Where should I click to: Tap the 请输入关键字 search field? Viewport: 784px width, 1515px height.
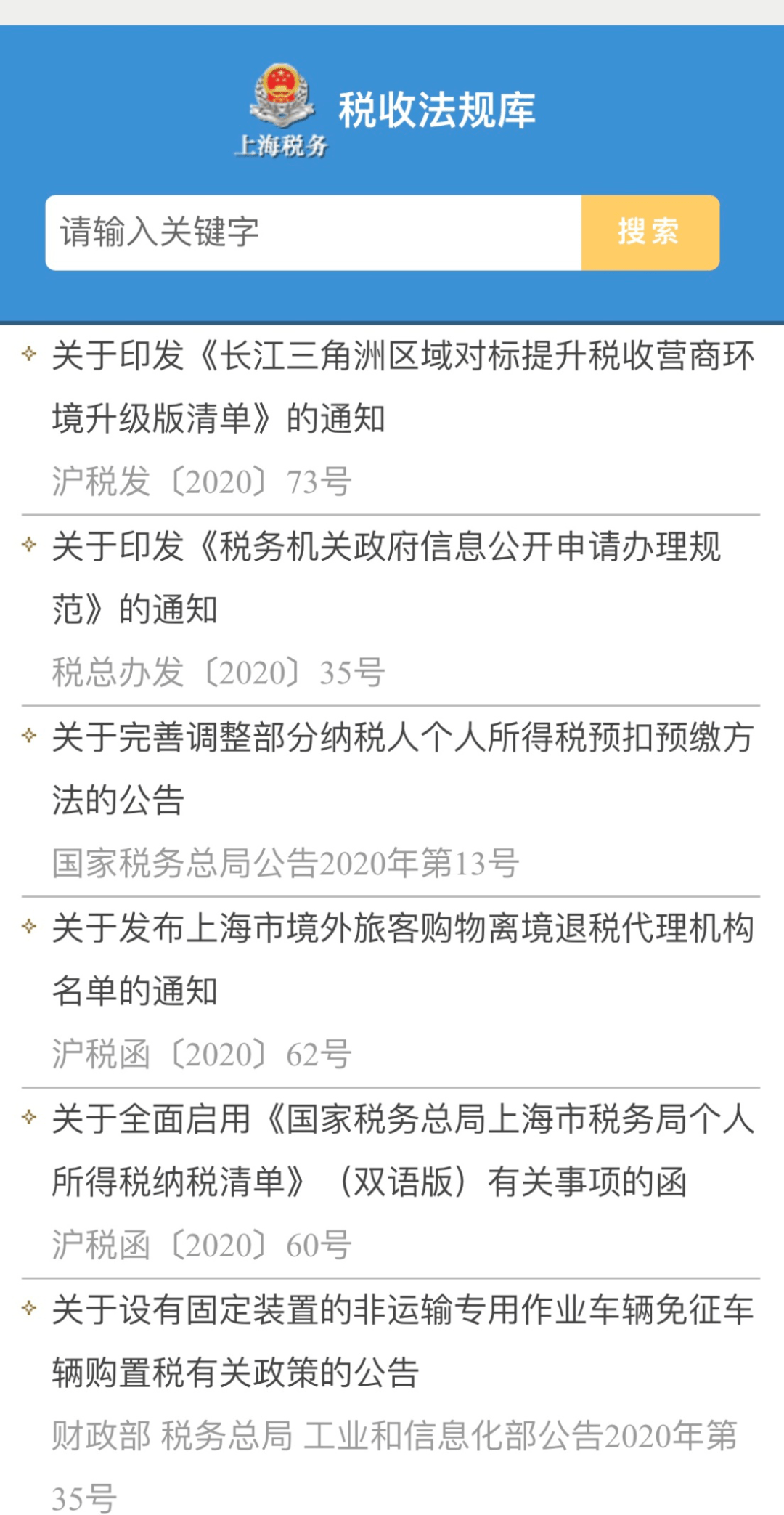point(313,232)
